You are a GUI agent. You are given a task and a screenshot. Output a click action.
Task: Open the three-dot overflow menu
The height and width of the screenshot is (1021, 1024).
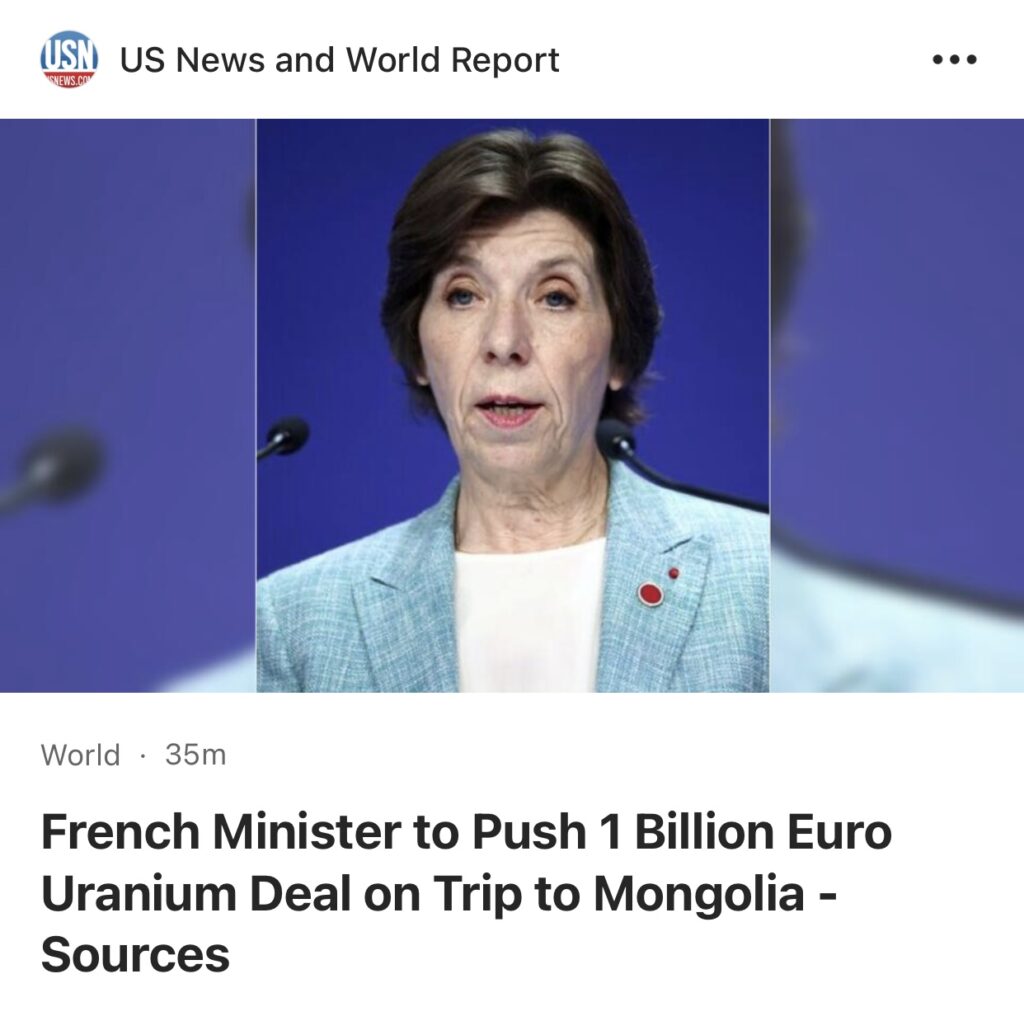[x=953, y=60]
